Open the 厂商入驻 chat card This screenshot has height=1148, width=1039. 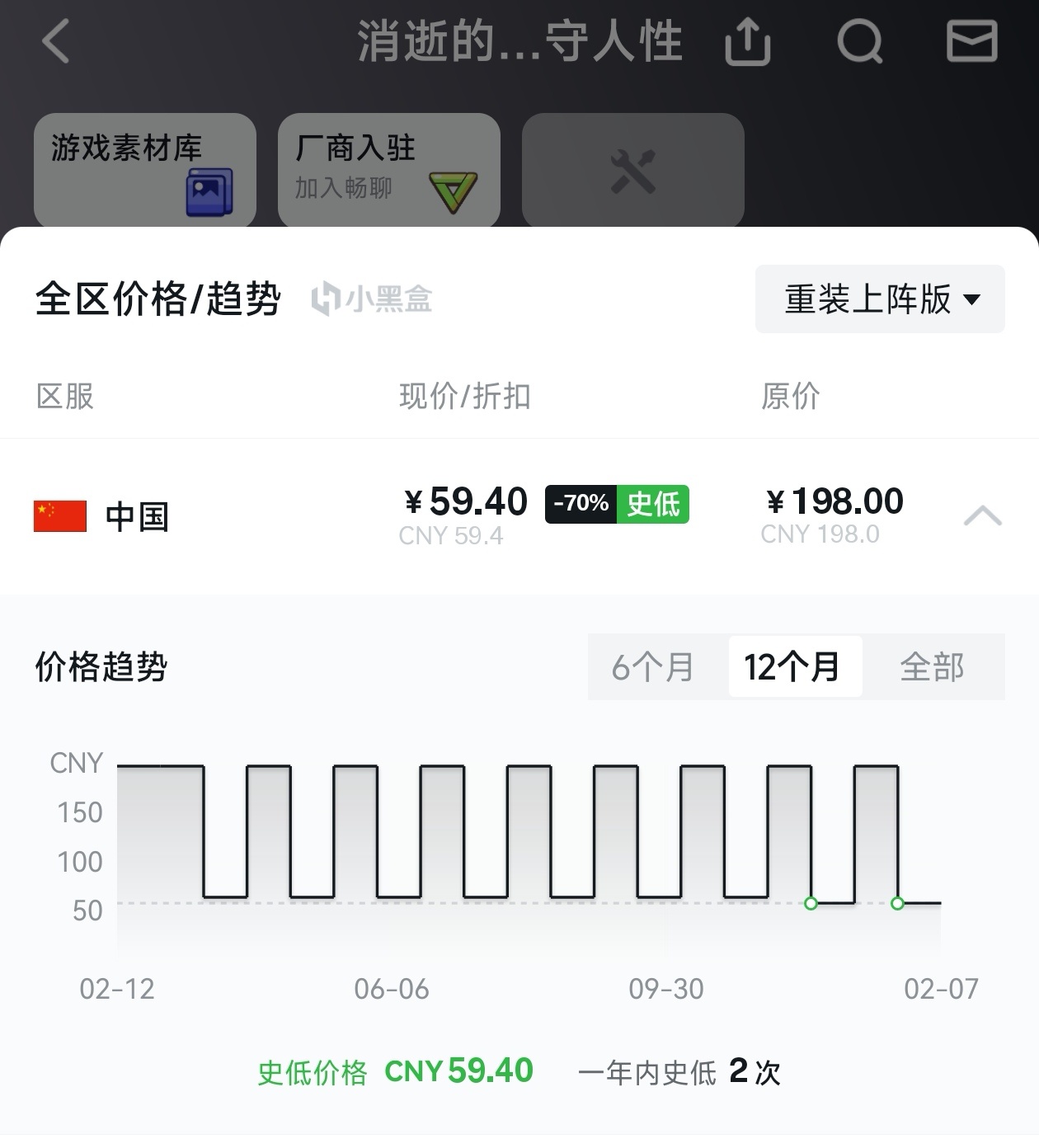(388, 170)
